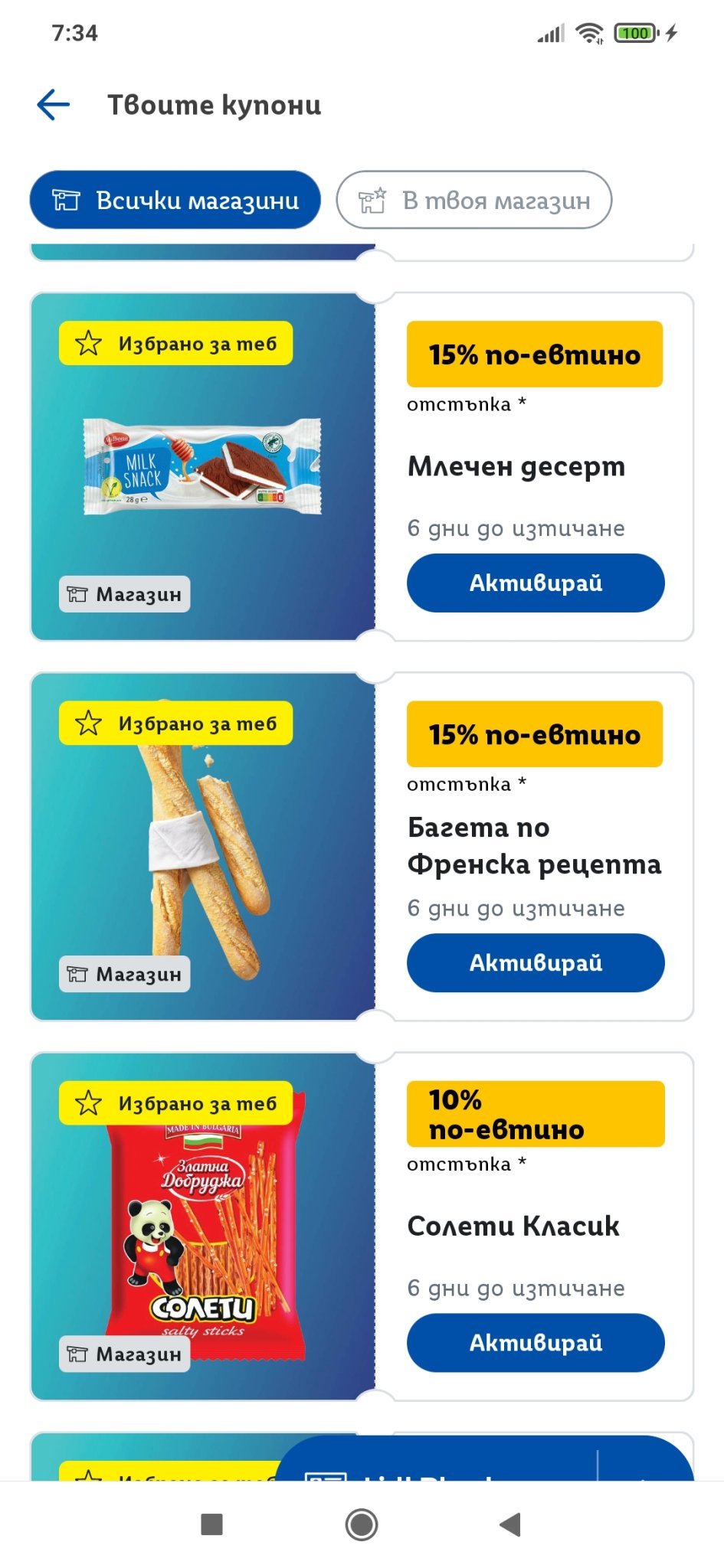Activate the Багета по Френска рецепта coupon
This screenshot has width=724, height=1568.
pyautogui.click(x=536, y=962)
